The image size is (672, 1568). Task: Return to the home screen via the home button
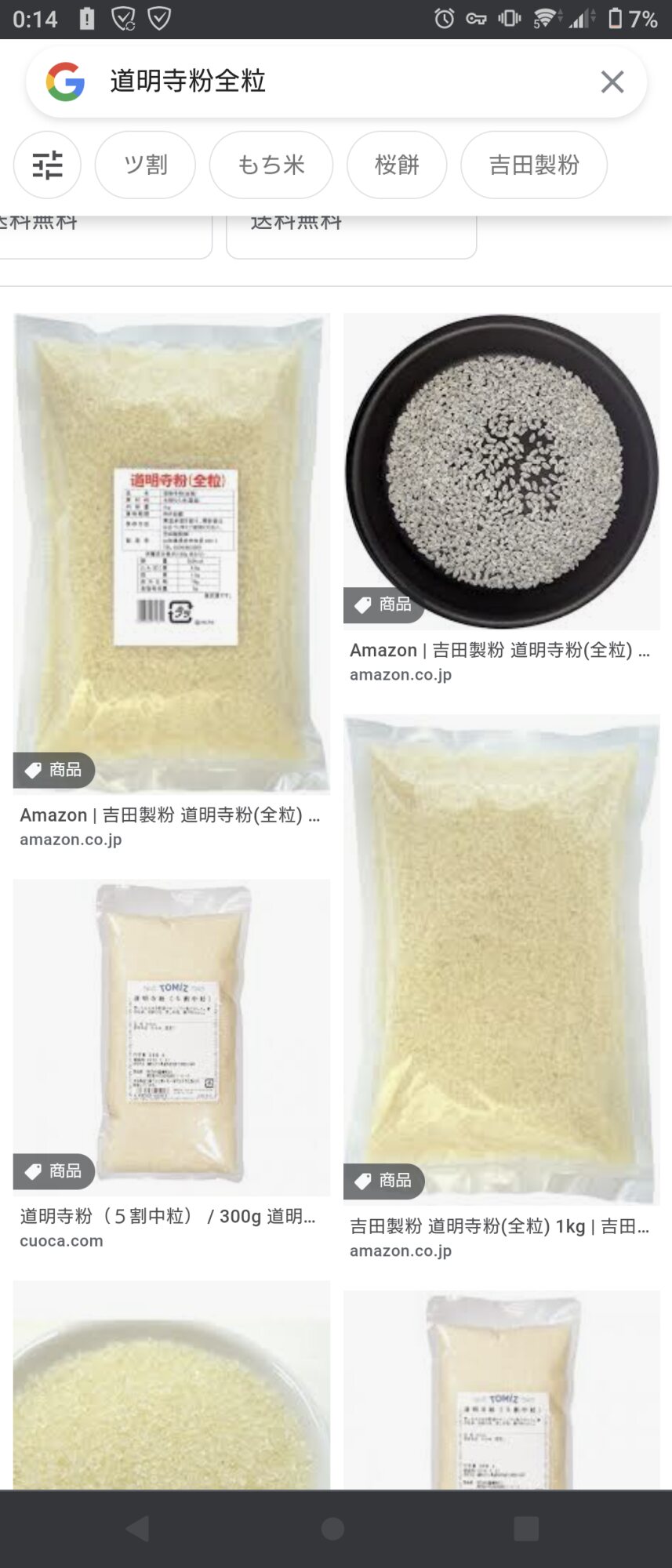(333, 1528)
